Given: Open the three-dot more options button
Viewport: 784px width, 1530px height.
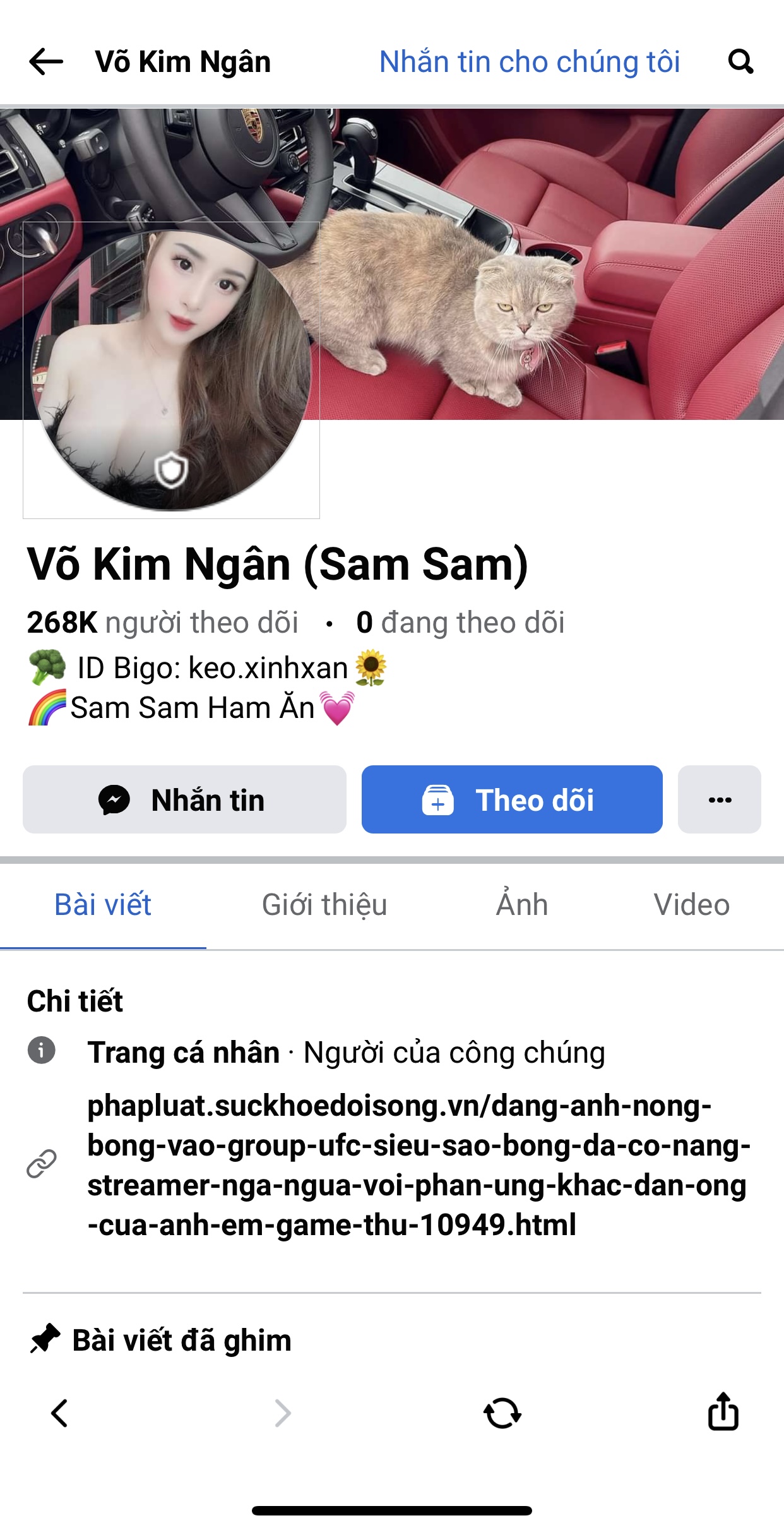Looking at the screenshot, I should (719, 799).
